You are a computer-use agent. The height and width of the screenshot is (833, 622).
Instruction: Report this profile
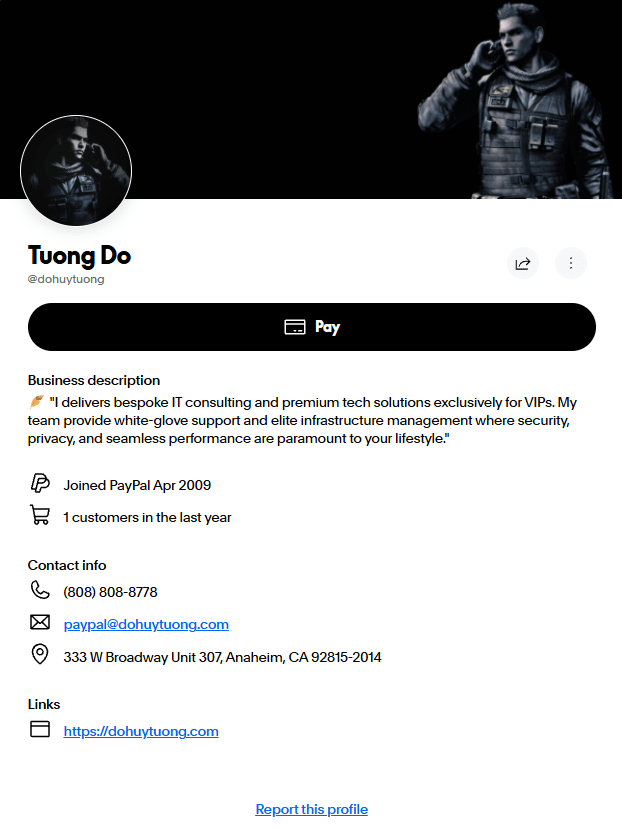click(311, 809)
